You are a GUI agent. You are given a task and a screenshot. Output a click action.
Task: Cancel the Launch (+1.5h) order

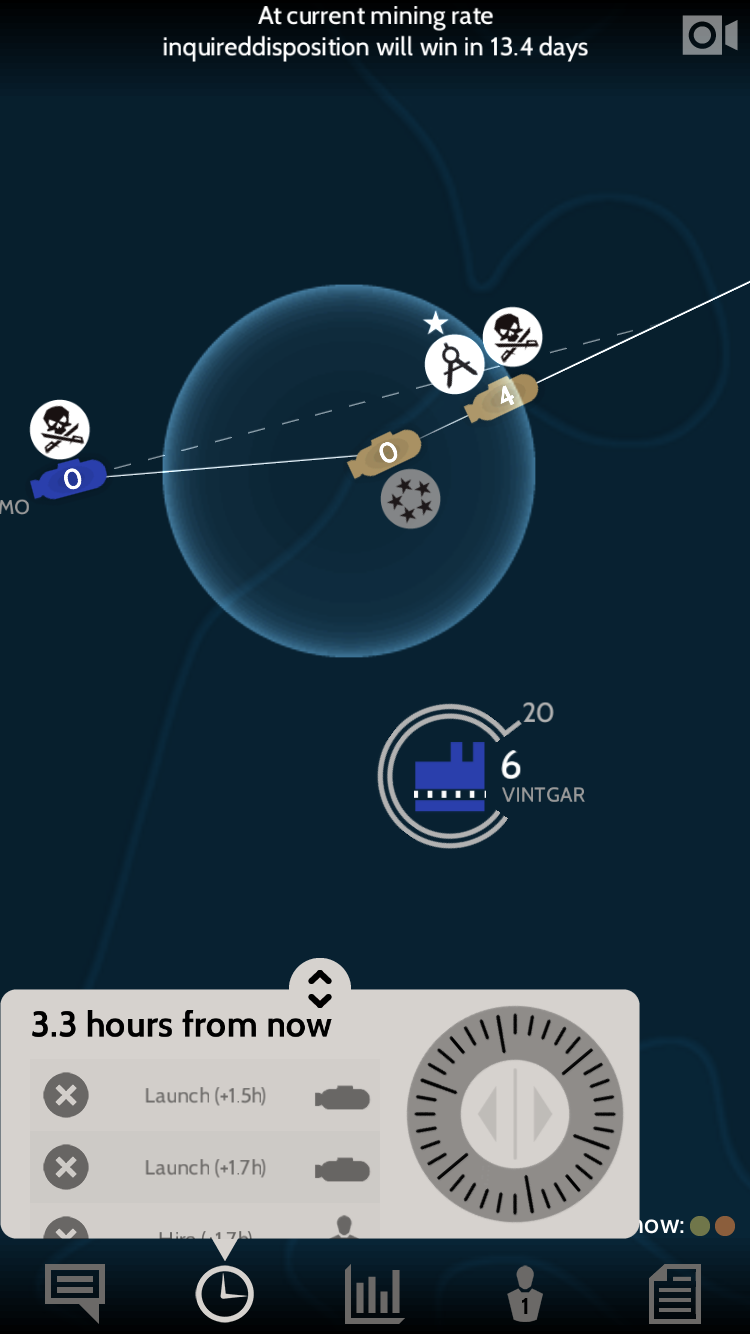coord(66,1096)
